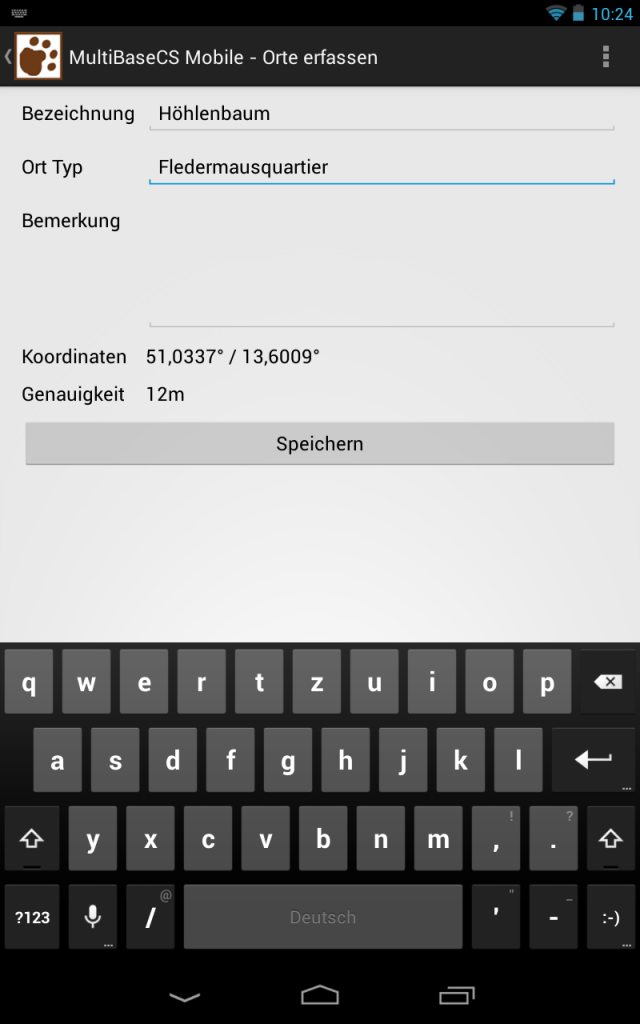Edit the Bezeichnung field
Image resolution: width=640 pixels, height=1024 pixels.
(x=381, y=114)
